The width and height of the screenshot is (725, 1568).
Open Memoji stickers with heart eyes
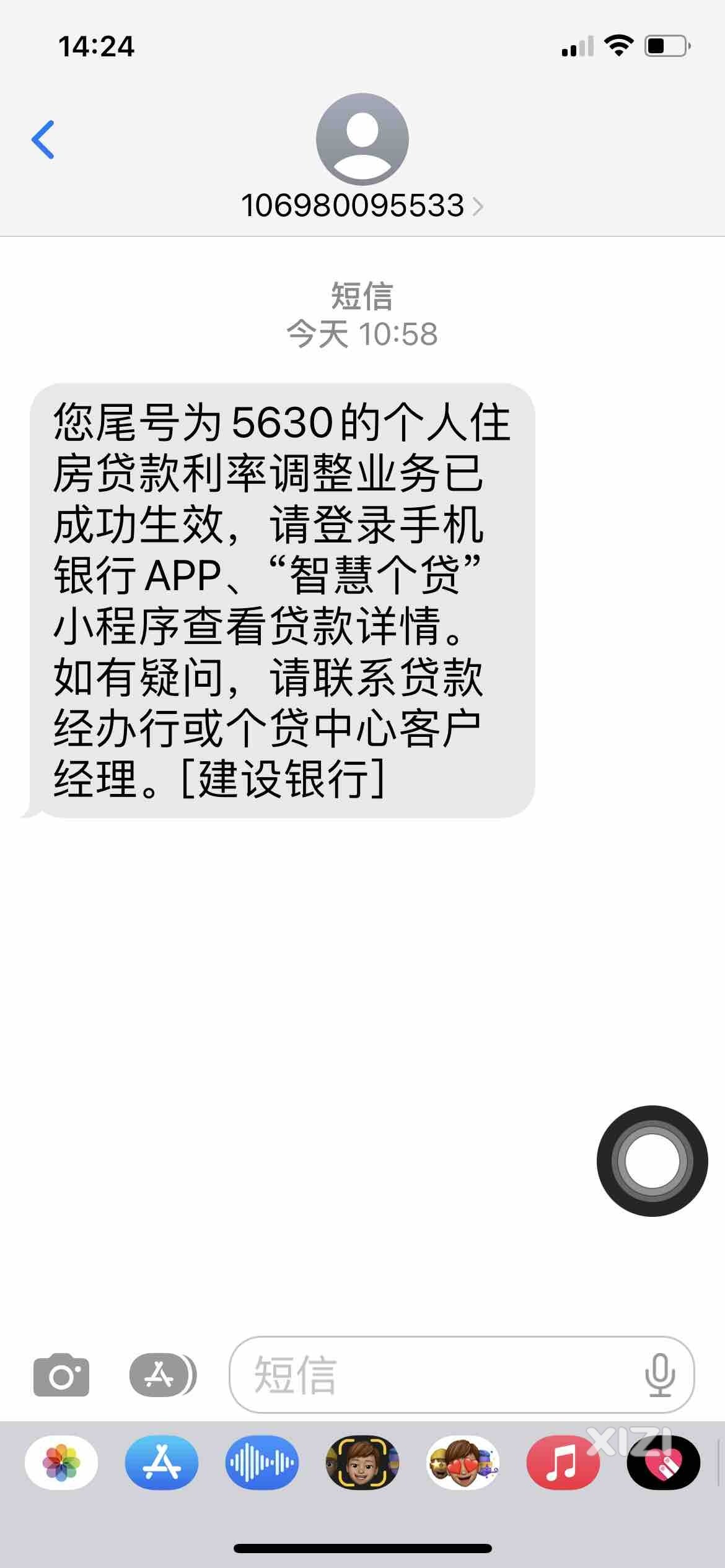[x=463, y=1463]
